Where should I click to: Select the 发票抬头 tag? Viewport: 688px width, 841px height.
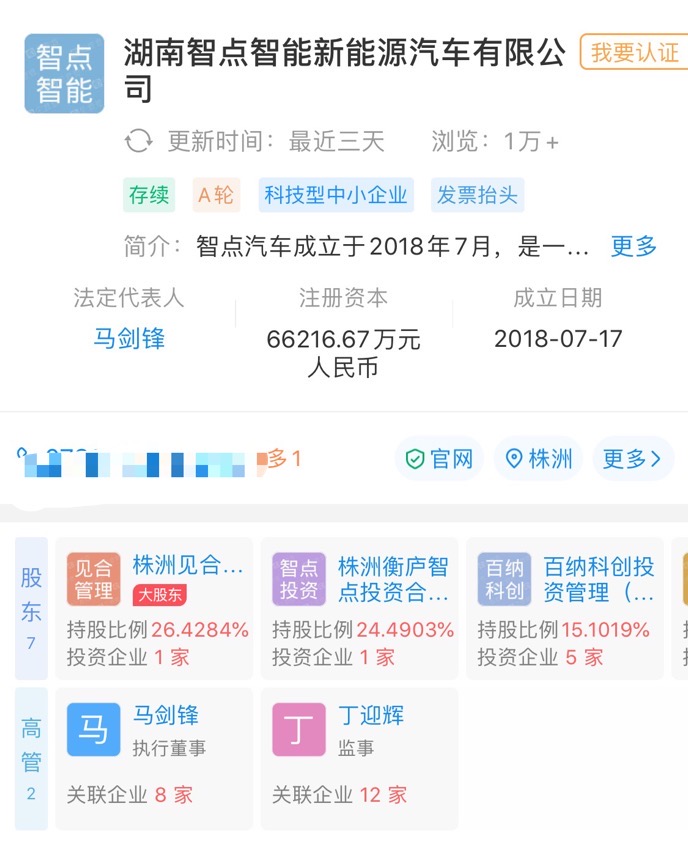pyautogui.click(x=478, y=195)
